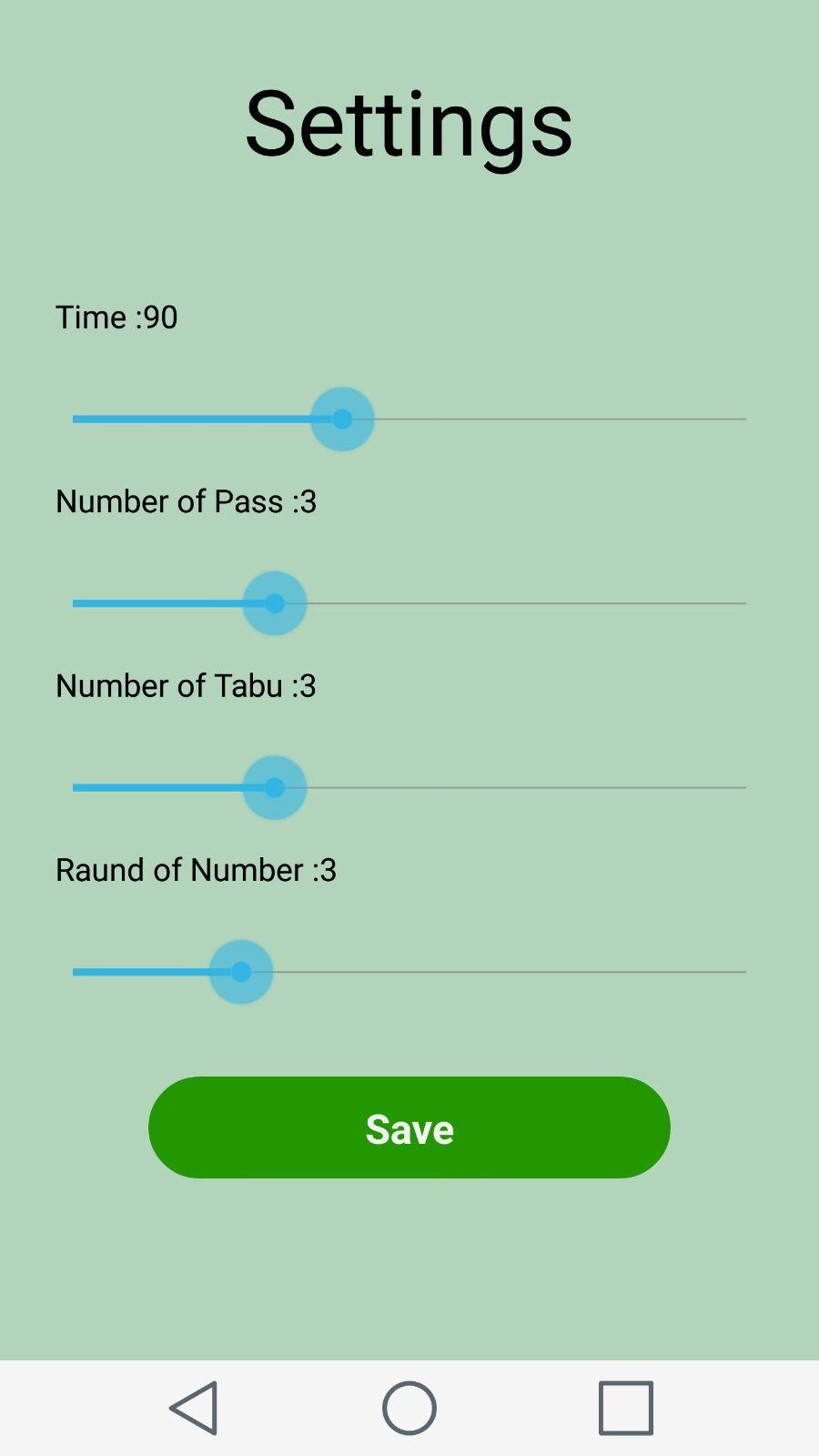Tap the Time slider
This screenshot has height=1456, width=819.
point(409,420)
